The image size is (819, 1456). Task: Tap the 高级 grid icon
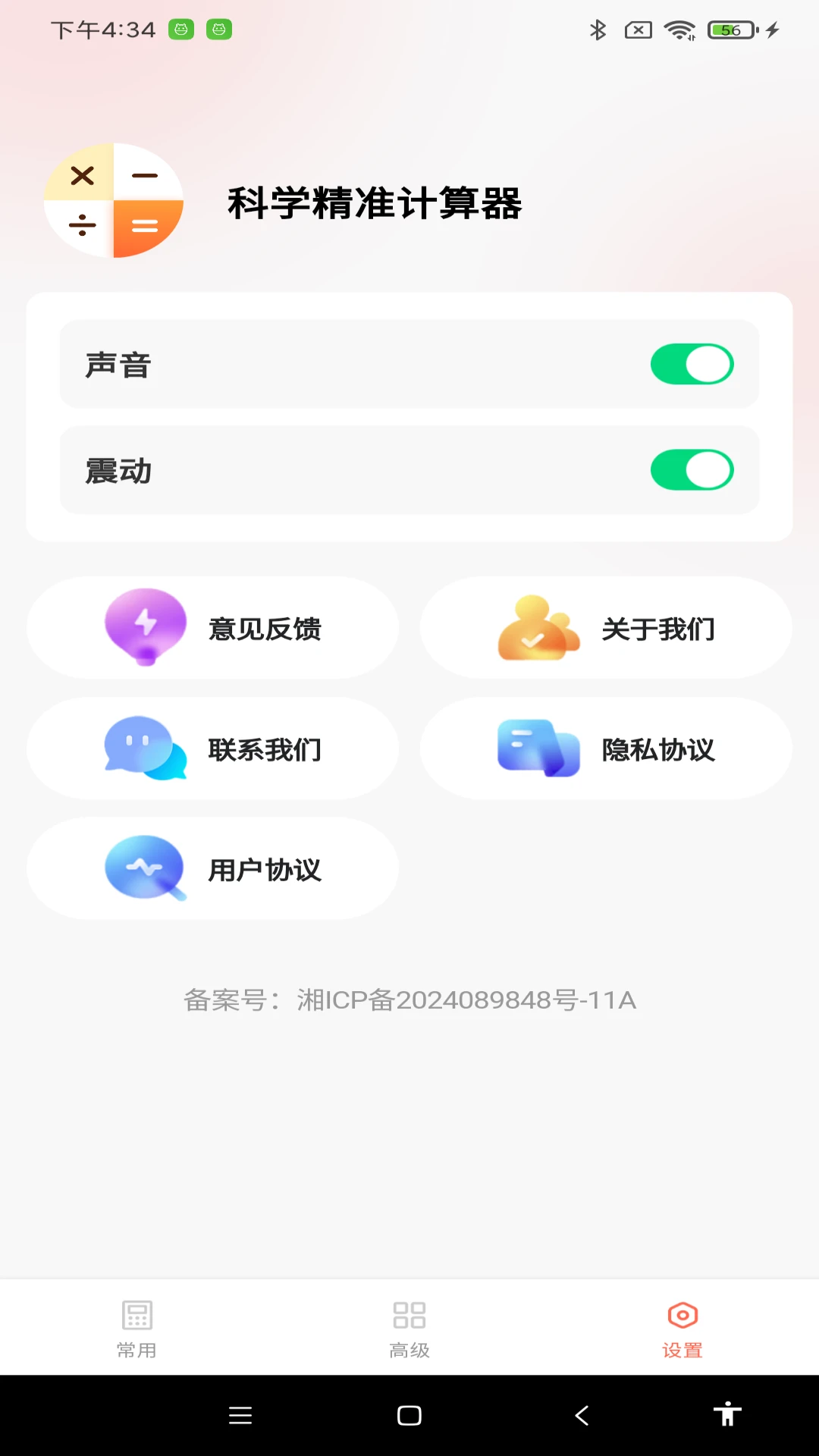coord(409,1313)
